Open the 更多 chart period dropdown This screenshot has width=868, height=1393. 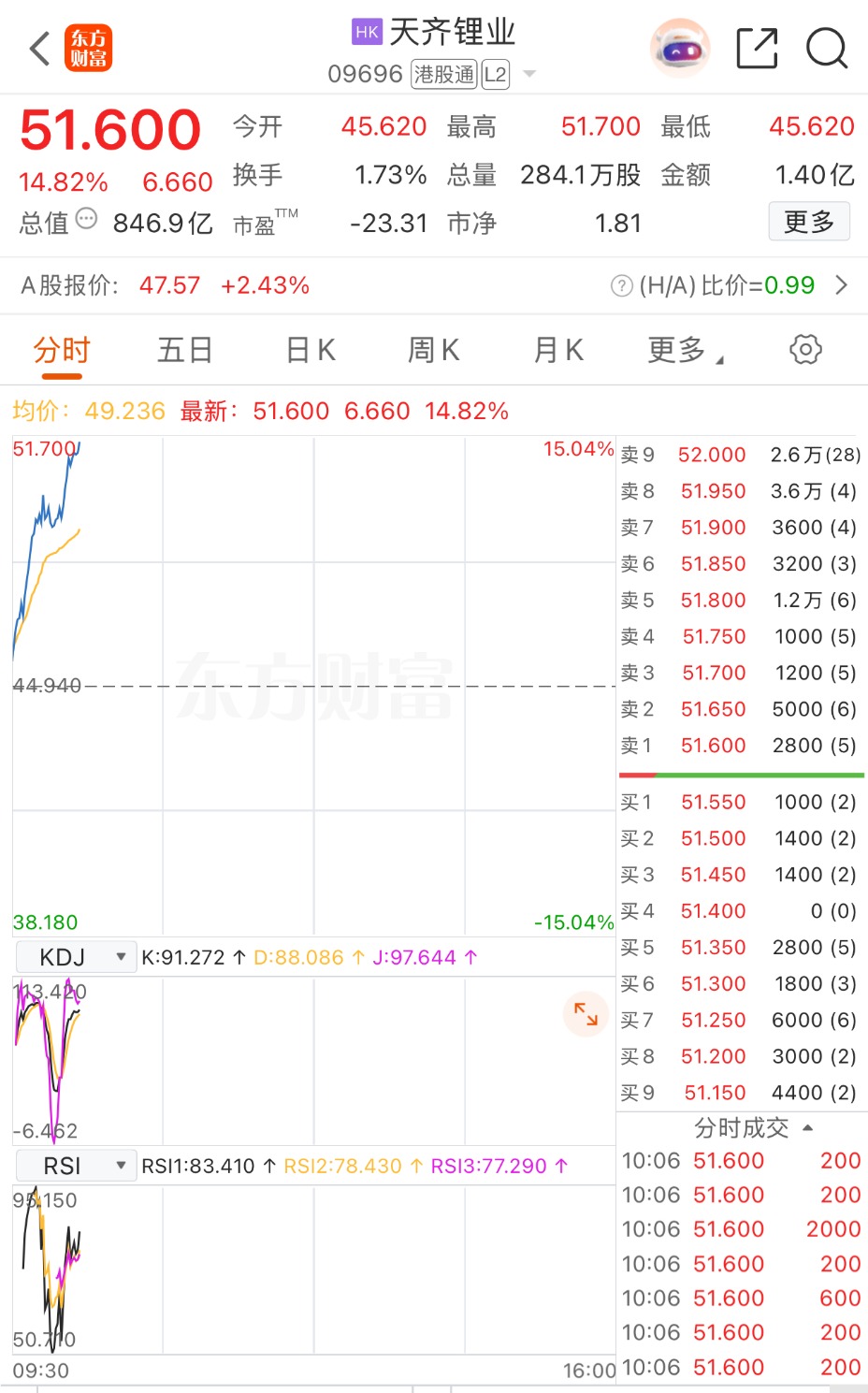click(685, 350)
